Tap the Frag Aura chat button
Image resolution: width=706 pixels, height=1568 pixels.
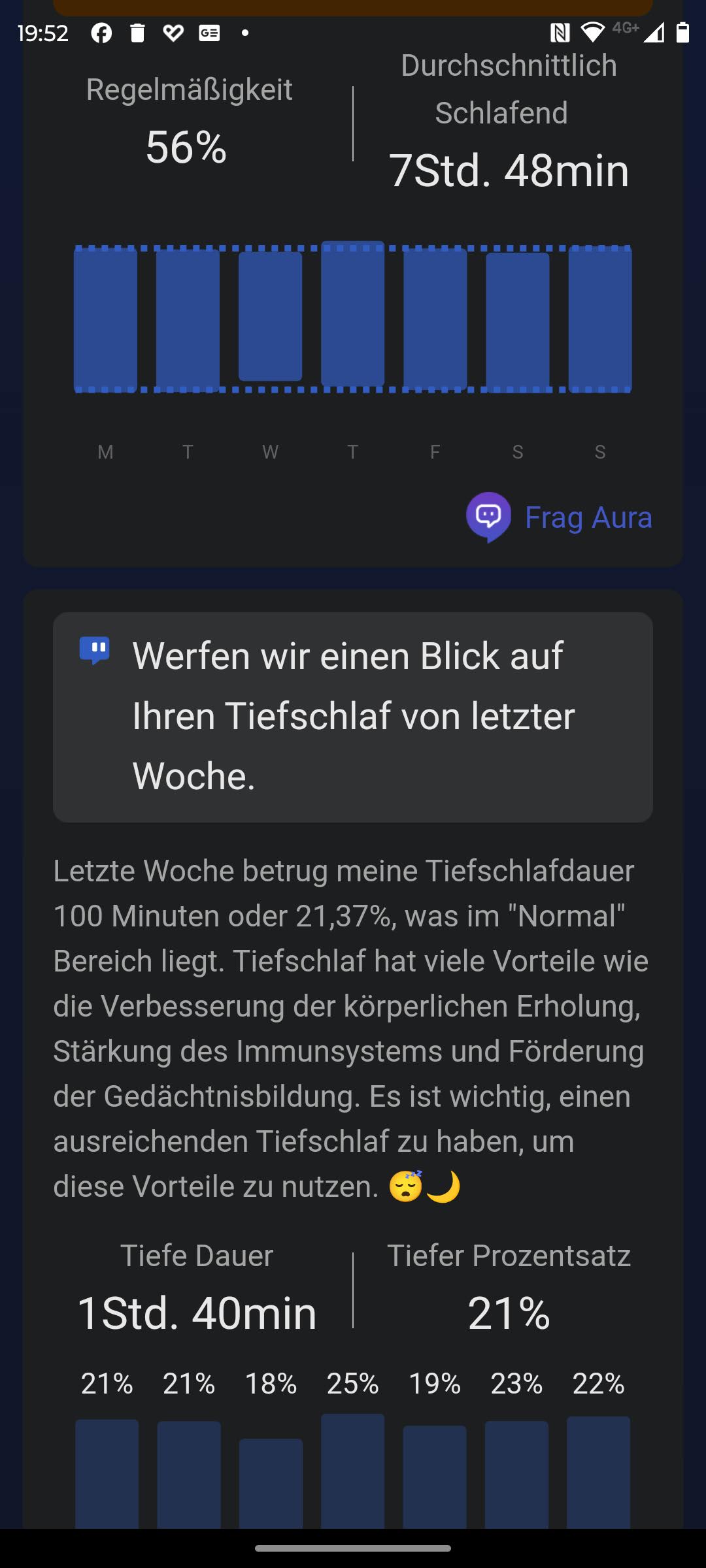click(560, 517)
